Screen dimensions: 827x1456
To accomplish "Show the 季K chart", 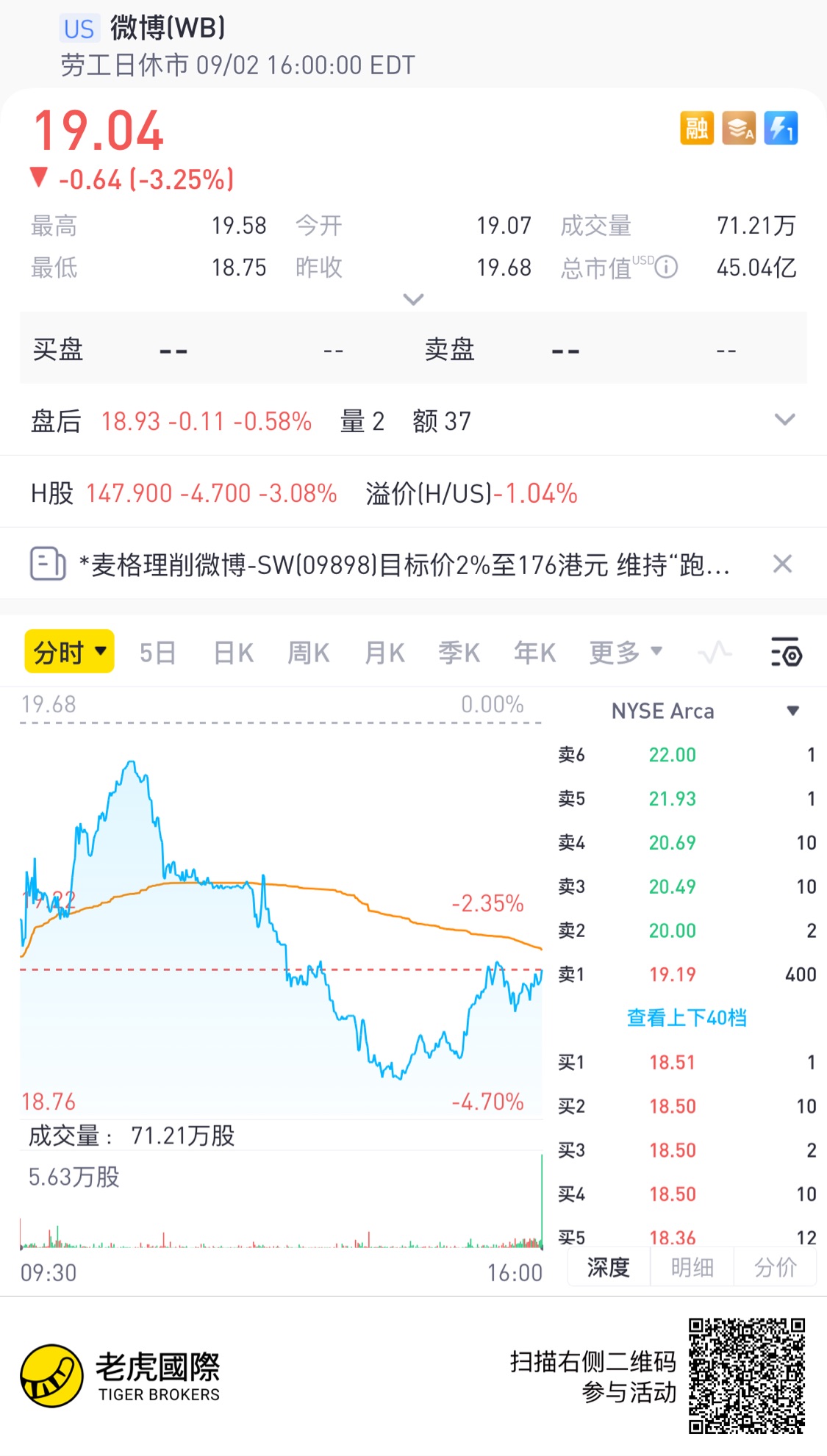I will [x=459, y=653].
